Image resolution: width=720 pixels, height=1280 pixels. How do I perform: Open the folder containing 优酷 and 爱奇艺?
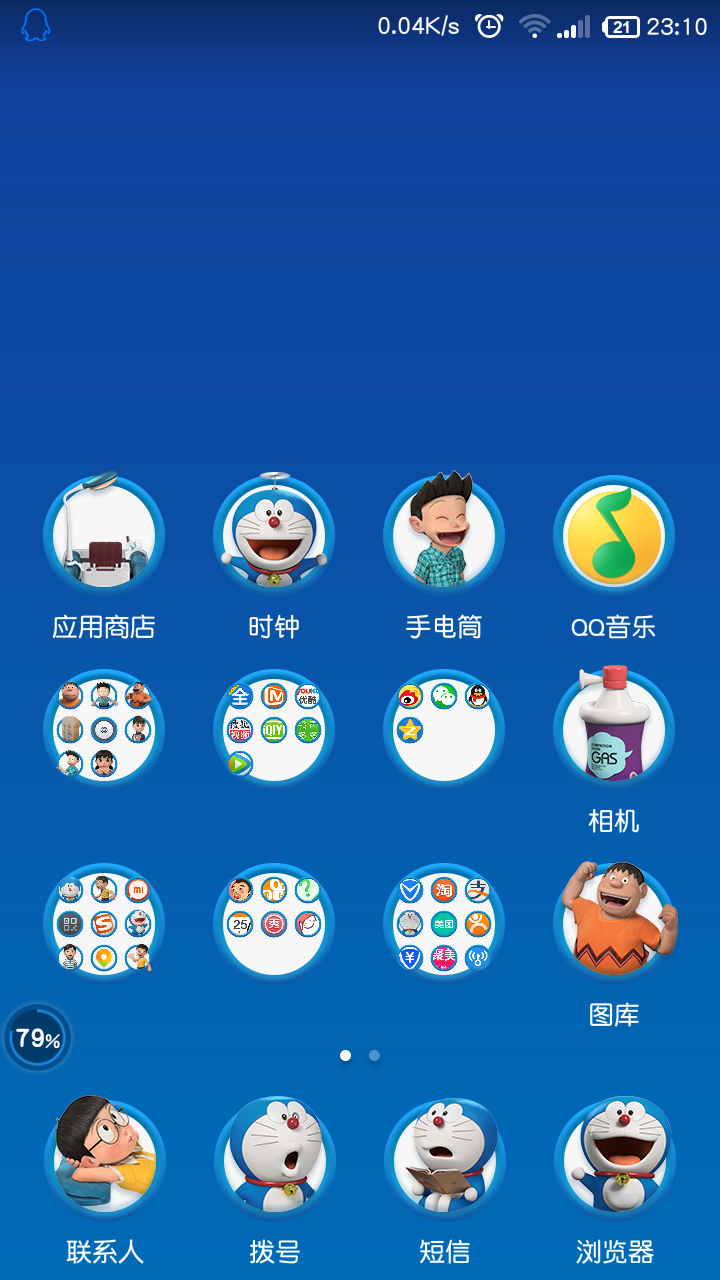[x=274, y=728]
